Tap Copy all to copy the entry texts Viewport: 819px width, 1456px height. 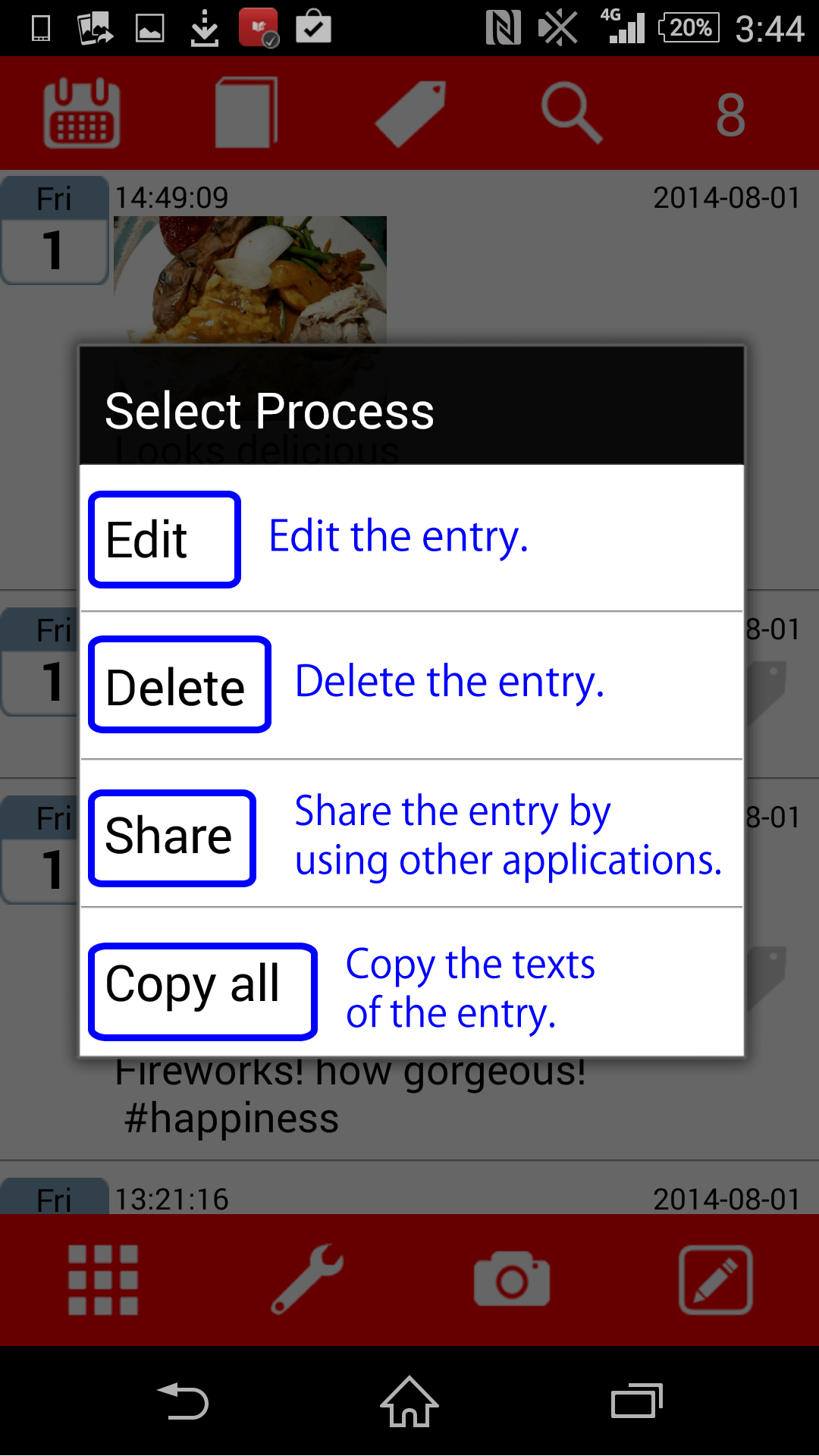[x=202, y=991]
